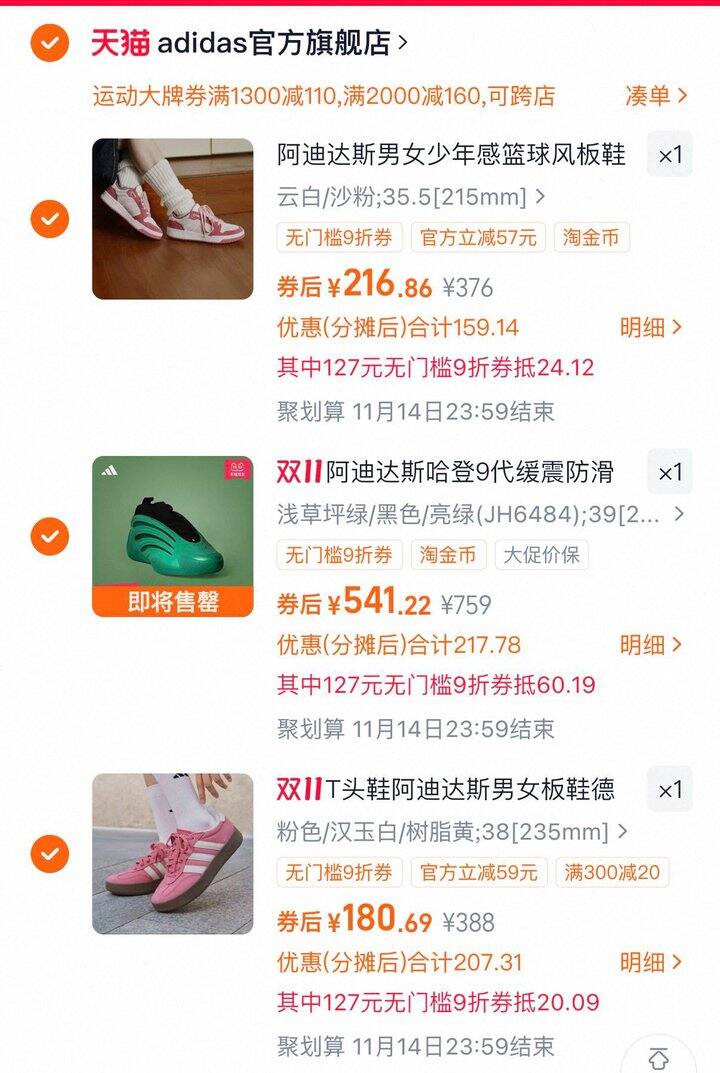Jump back to top of cart
This screenshot has height=1073, width=720.
tap(659, 1055)
